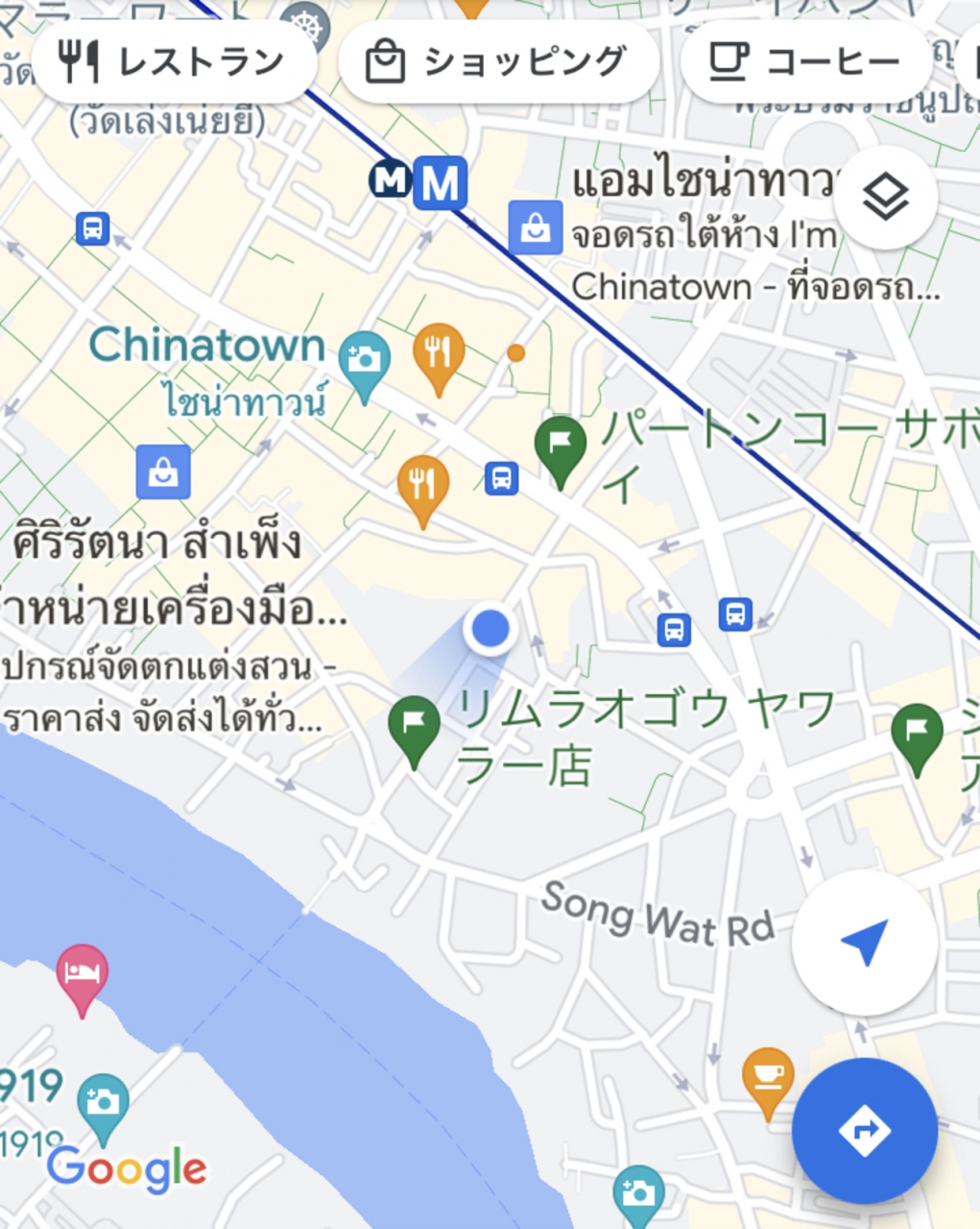Select the レストラン filter chip
Viewport: 980px width, 1229px height.
click(x=174, y=62)
